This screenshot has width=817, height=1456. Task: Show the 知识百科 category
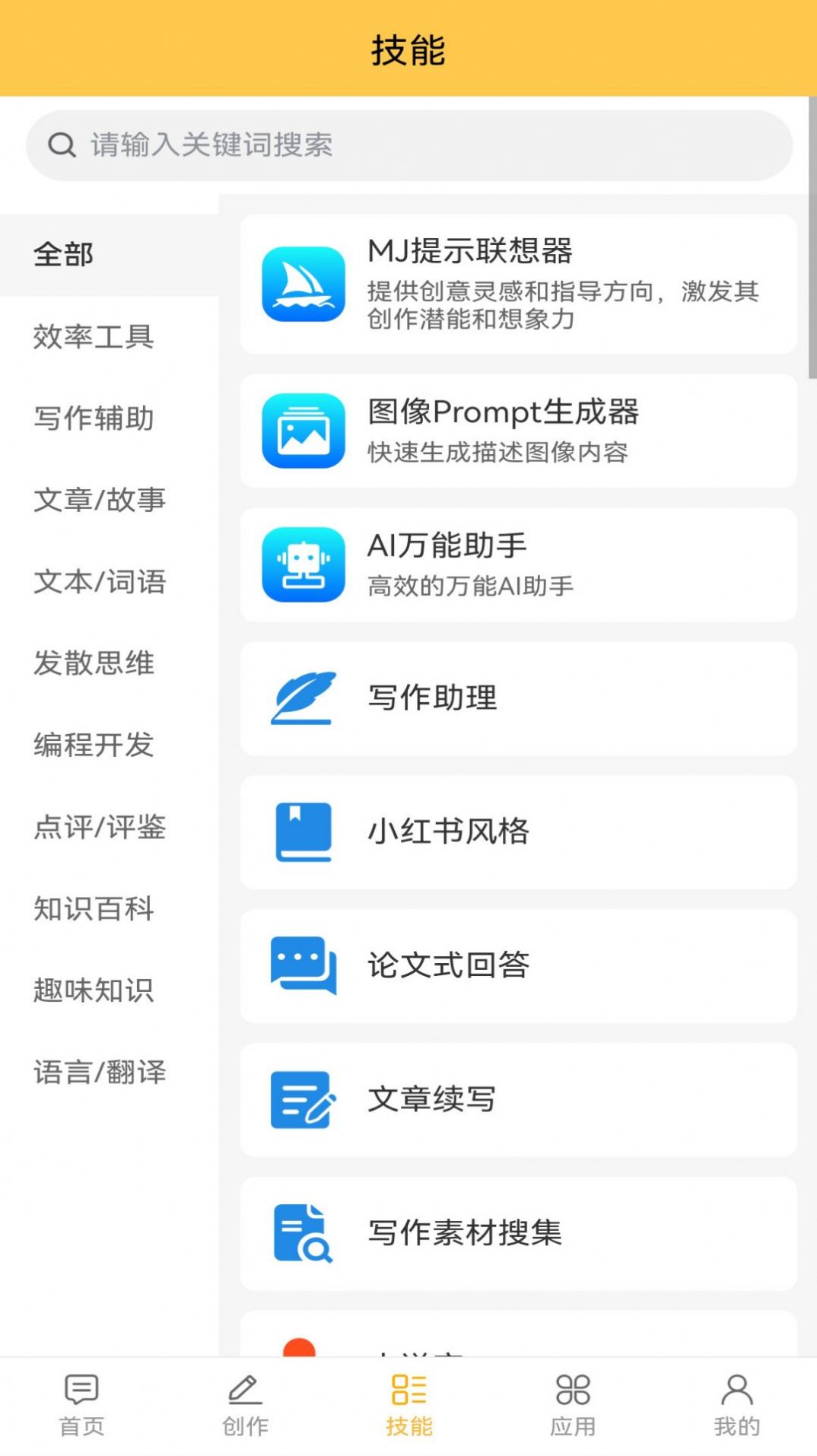[x=94, y=908]
